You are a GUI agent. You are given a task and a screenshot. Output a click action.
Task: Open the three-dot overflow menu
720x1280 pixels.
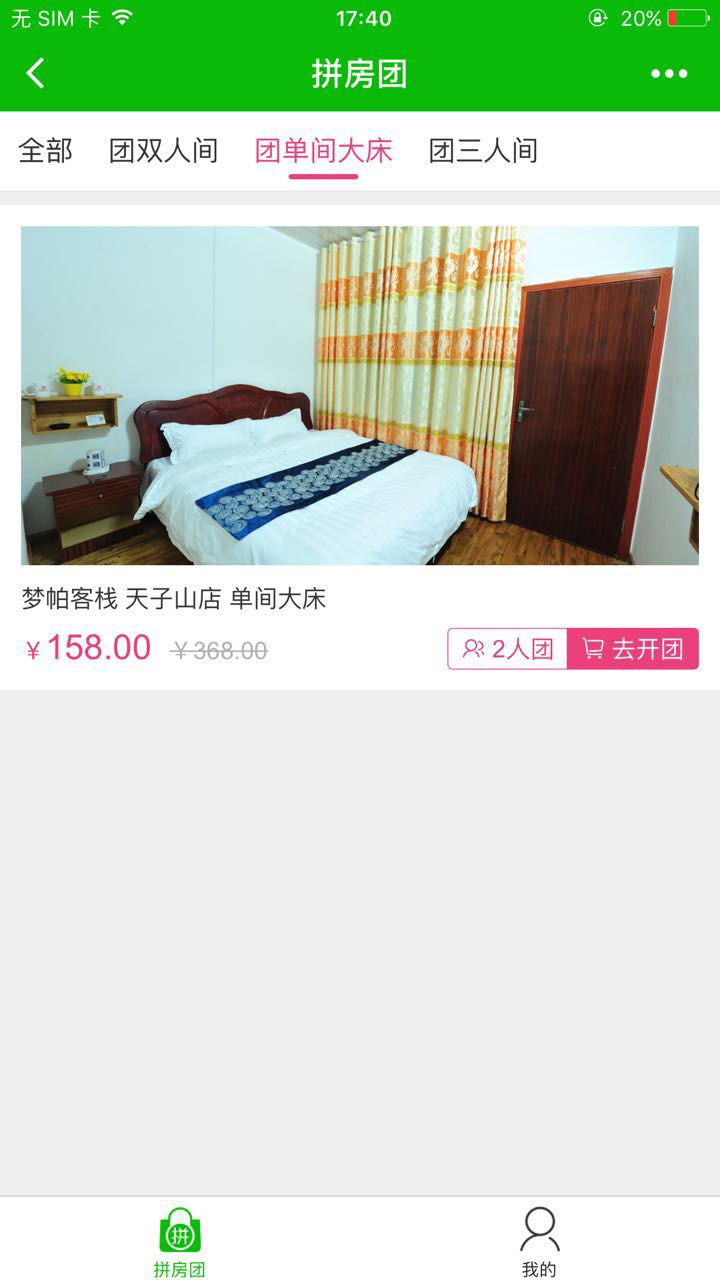click(x=669, y=73)
